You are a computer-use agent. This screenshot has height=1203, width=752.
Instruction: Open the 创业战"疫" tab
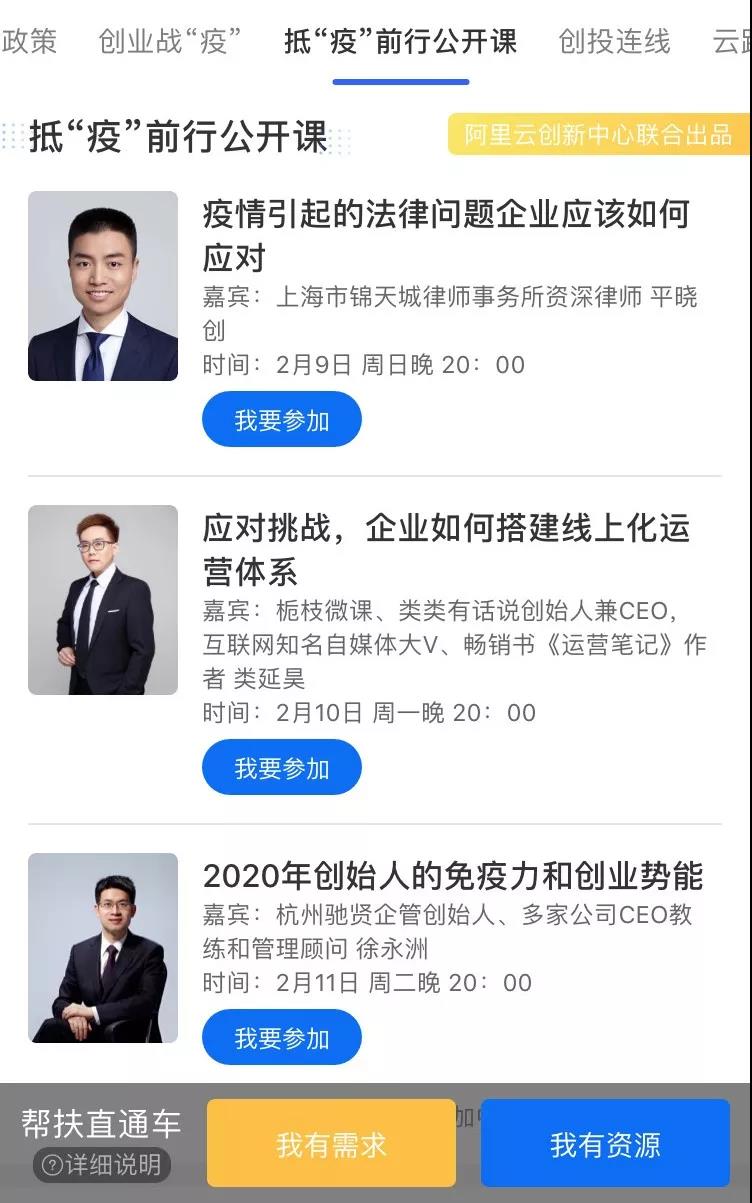coord(171,41)
